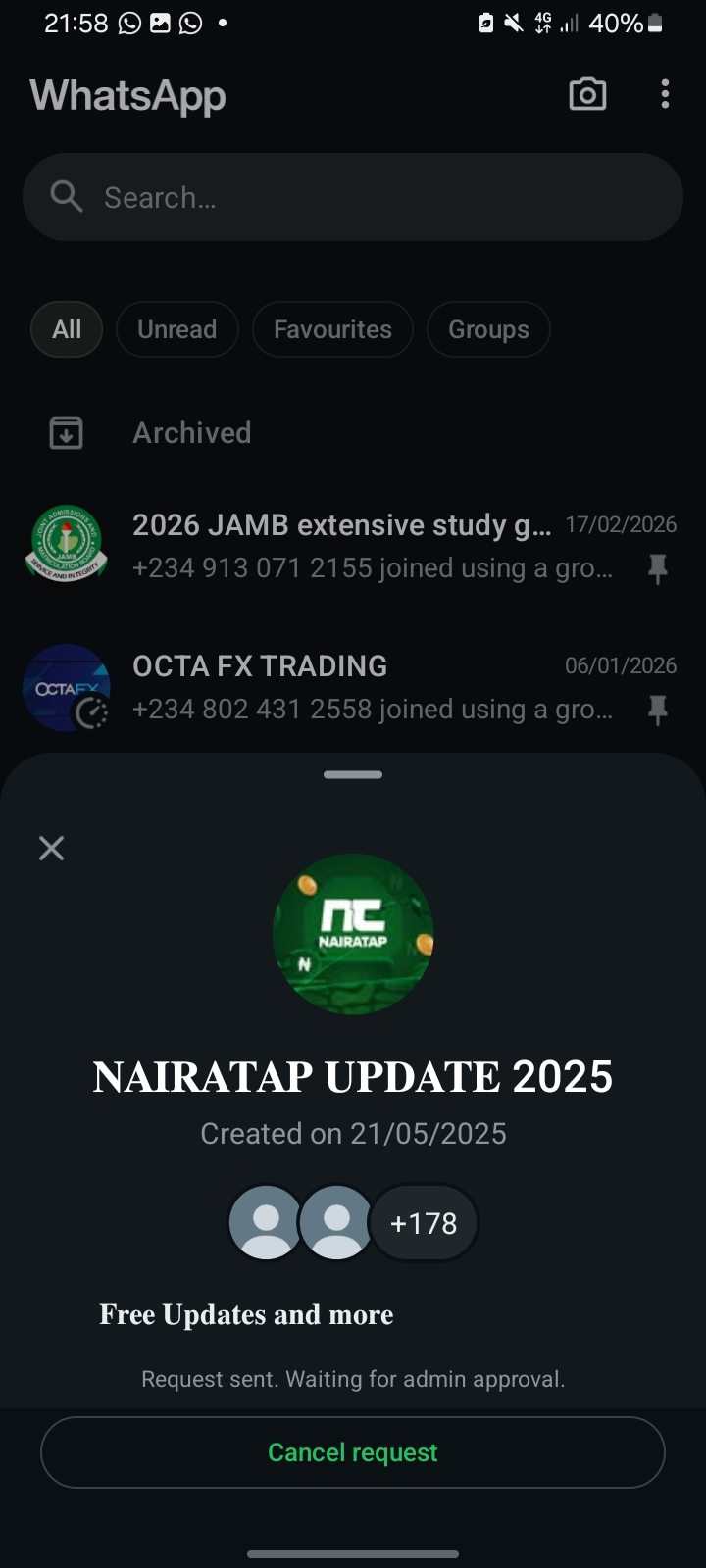The width and height of the screenshot is (706, 1568).
Task: Switch to the Unread filter
Action: 176,329
